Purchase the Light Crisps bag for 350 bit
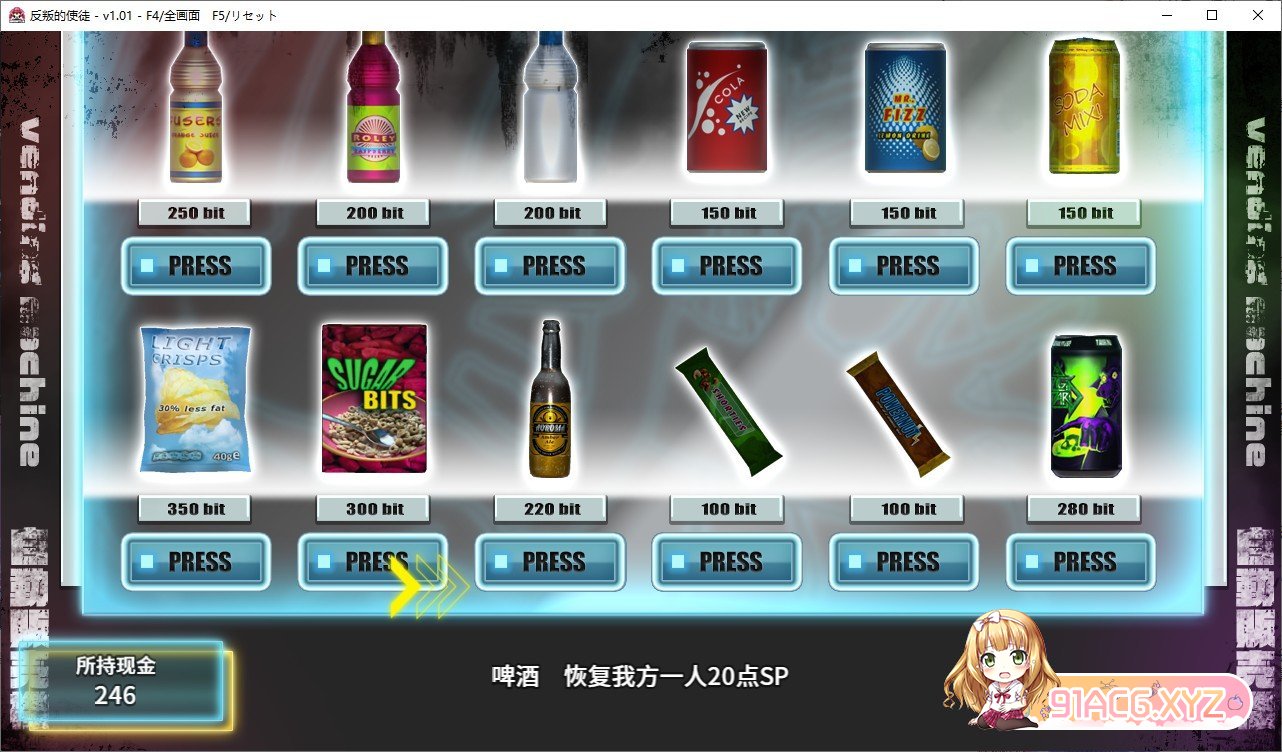This screenshot has height=752, width=1282. tap(196, 562)
